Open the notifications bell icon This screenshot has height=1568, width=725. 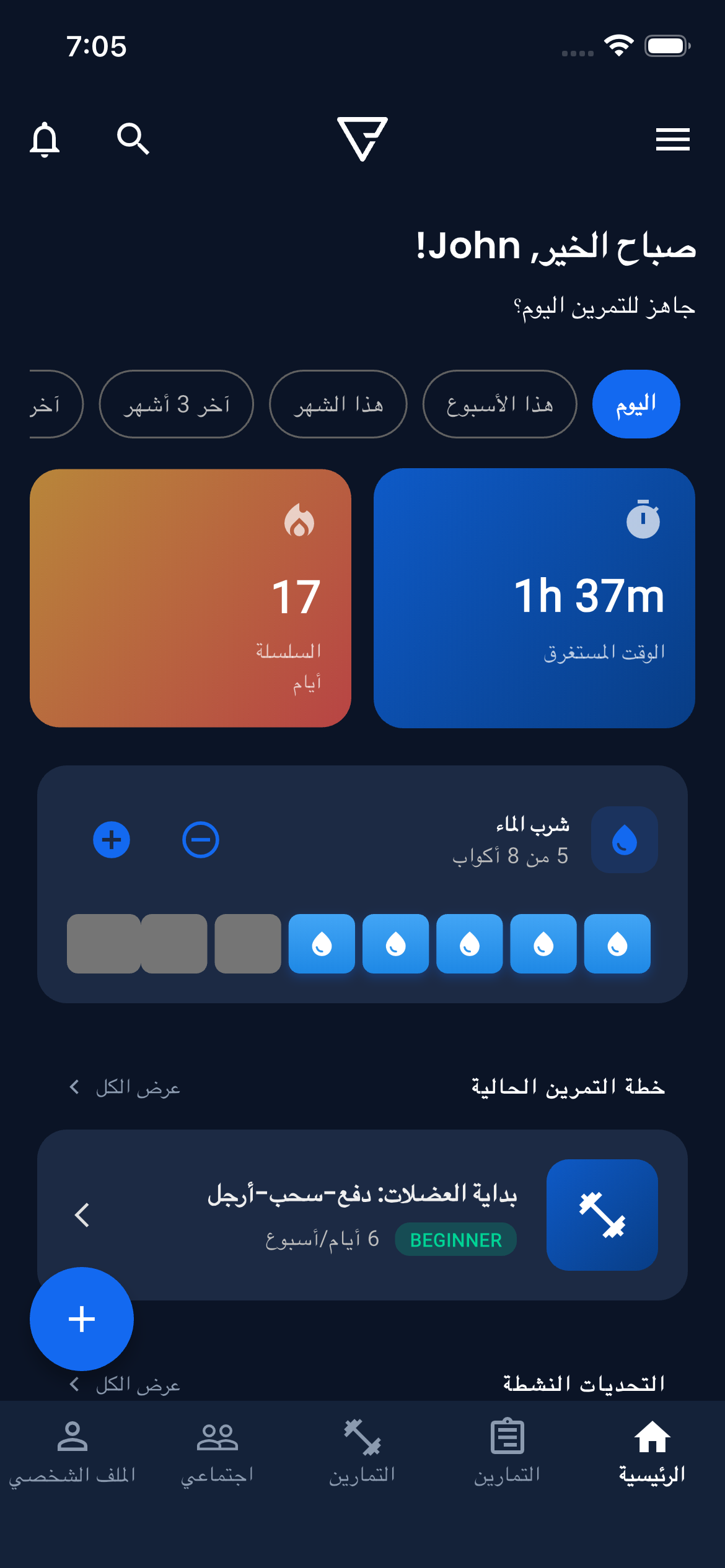pos(44,139)
